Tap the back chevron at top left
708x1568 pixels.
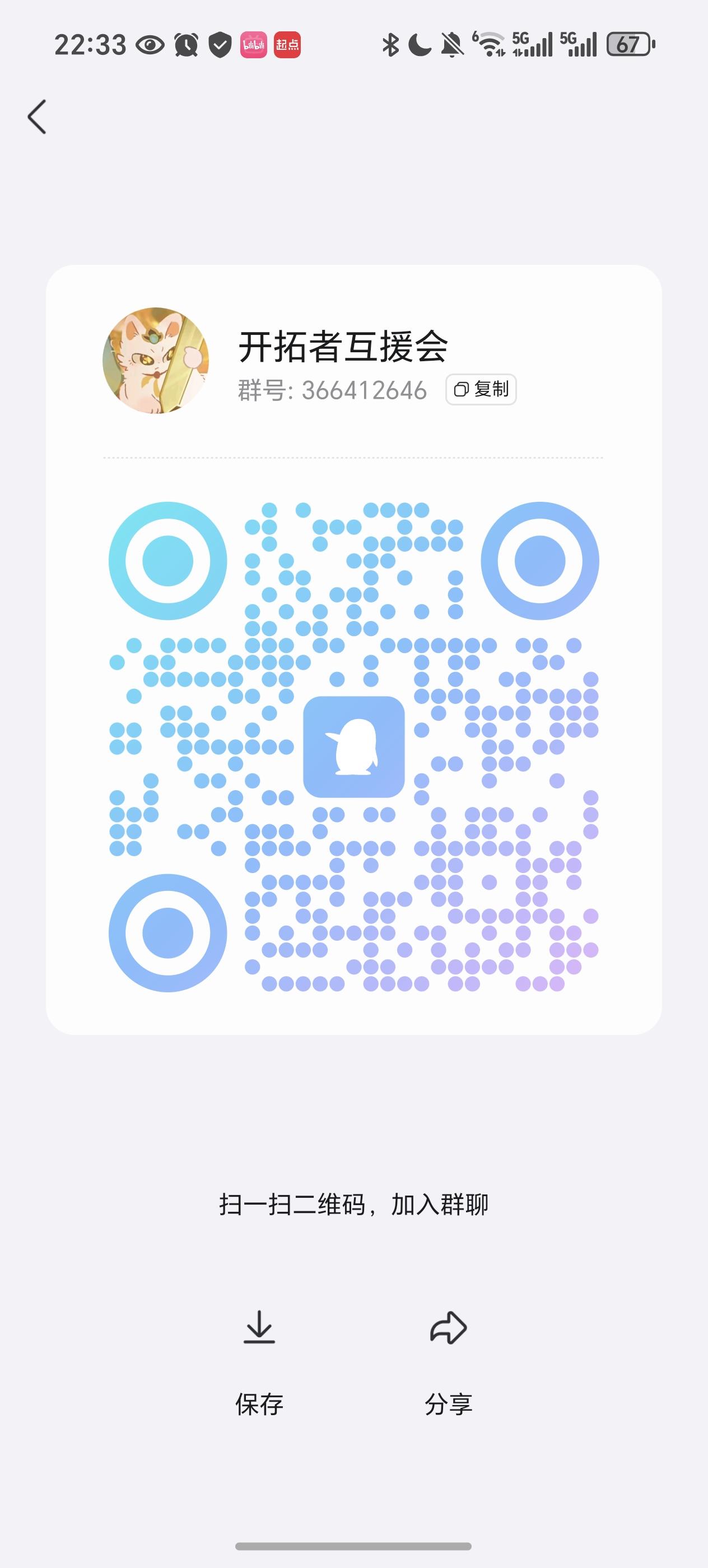coord(38,117)
